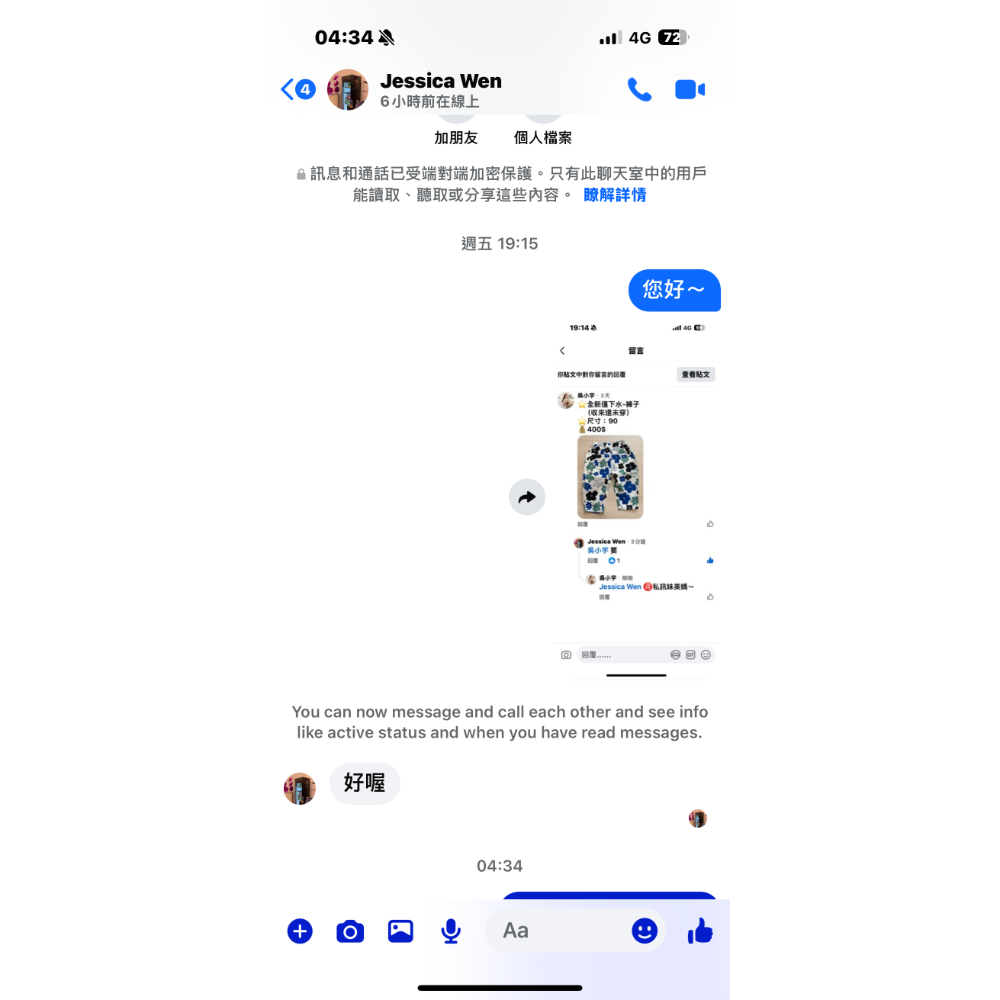
Task: Start a voice call with Jessica Wen
Action: click(639, 90)
